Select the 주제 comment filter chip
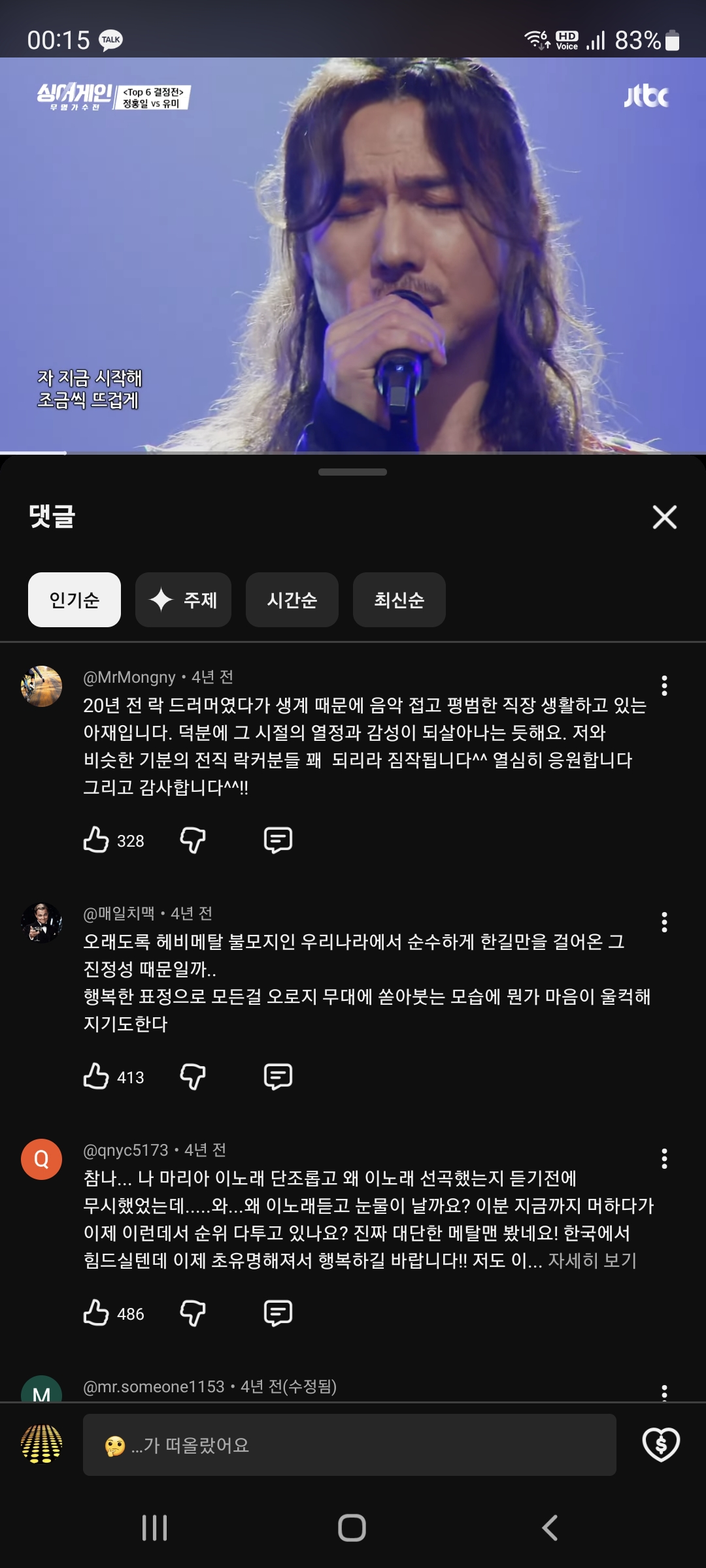This screenshot has height=1568, width=706. (183, 600)
